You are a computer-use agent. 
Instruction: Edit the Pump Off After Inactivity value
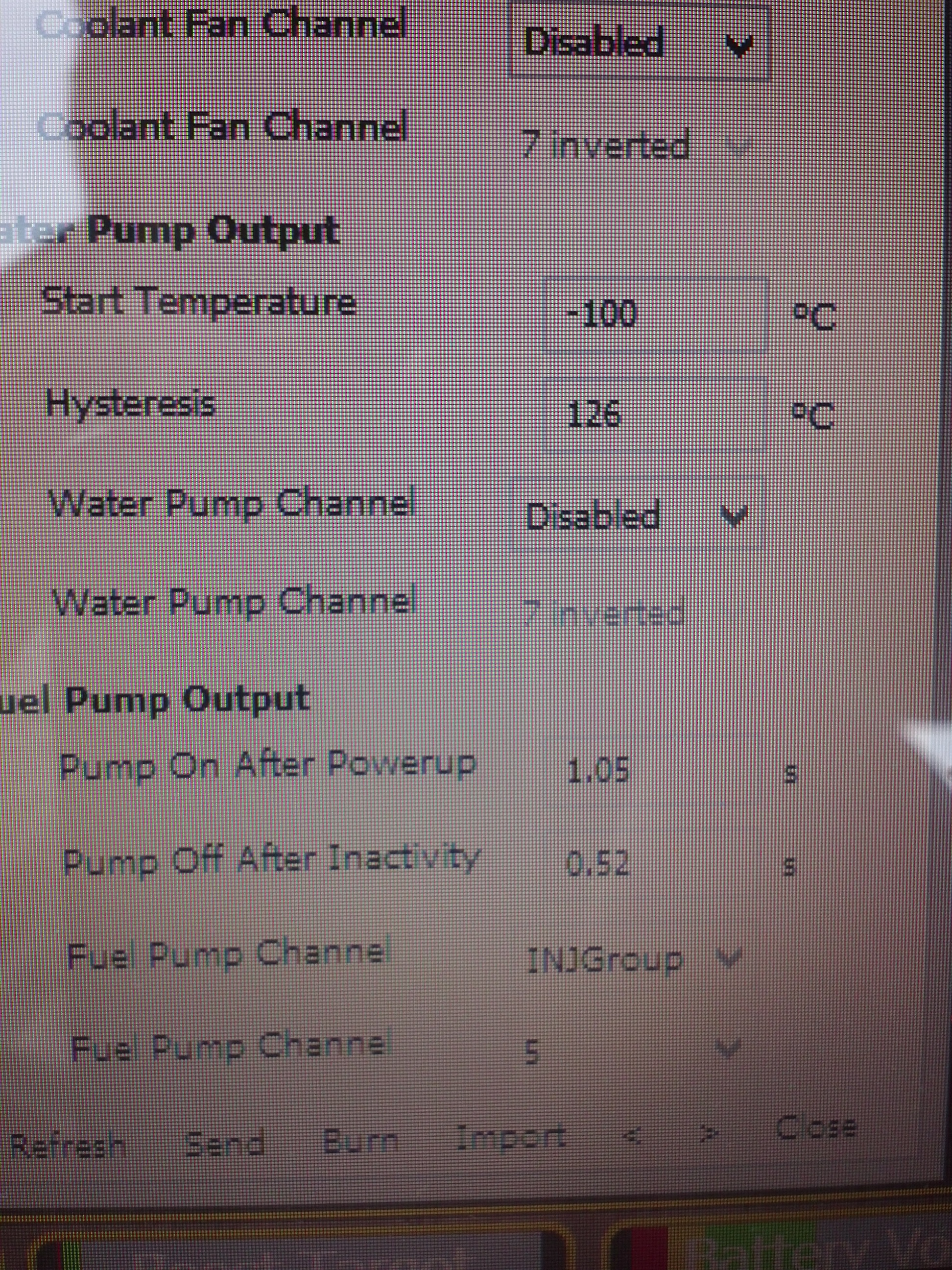(654, 864)
